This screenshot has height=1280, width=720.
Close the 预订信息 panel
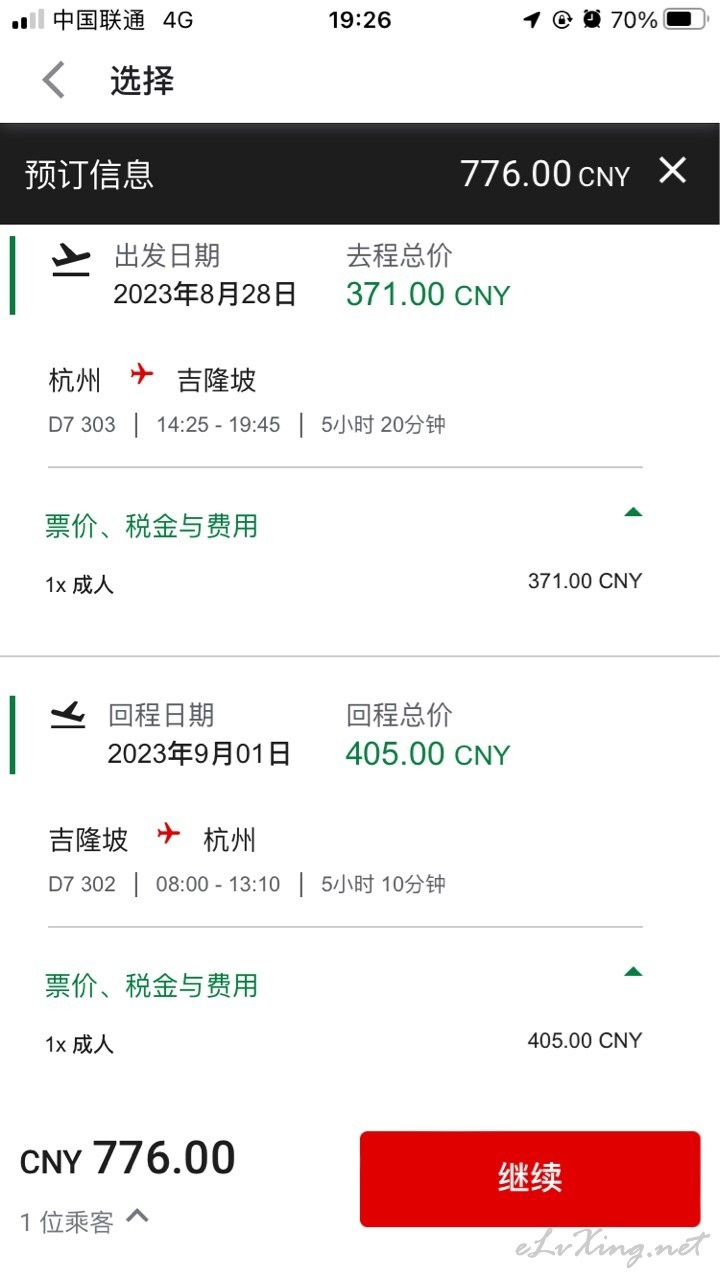point(673,171)
